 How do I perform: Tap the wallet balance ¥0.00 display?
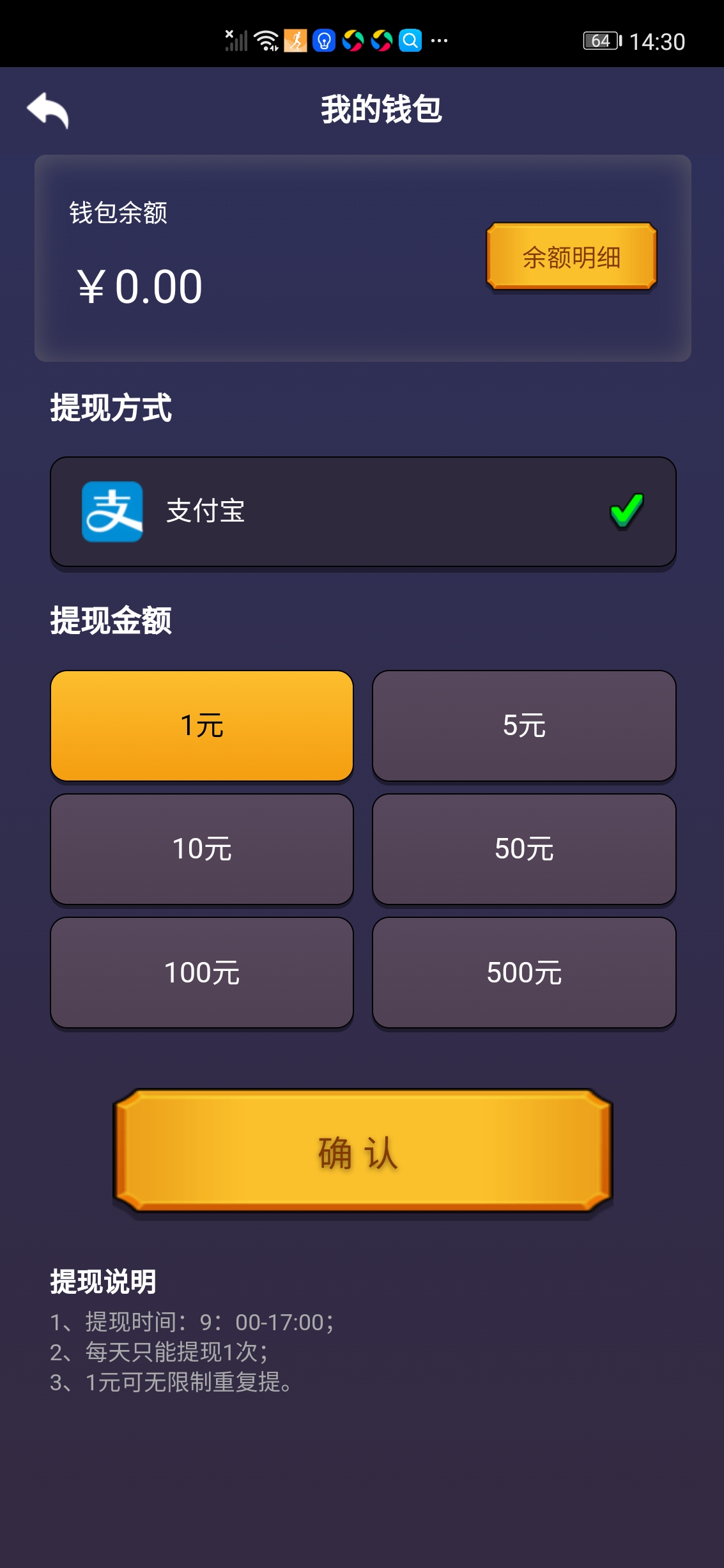(139, 286)
